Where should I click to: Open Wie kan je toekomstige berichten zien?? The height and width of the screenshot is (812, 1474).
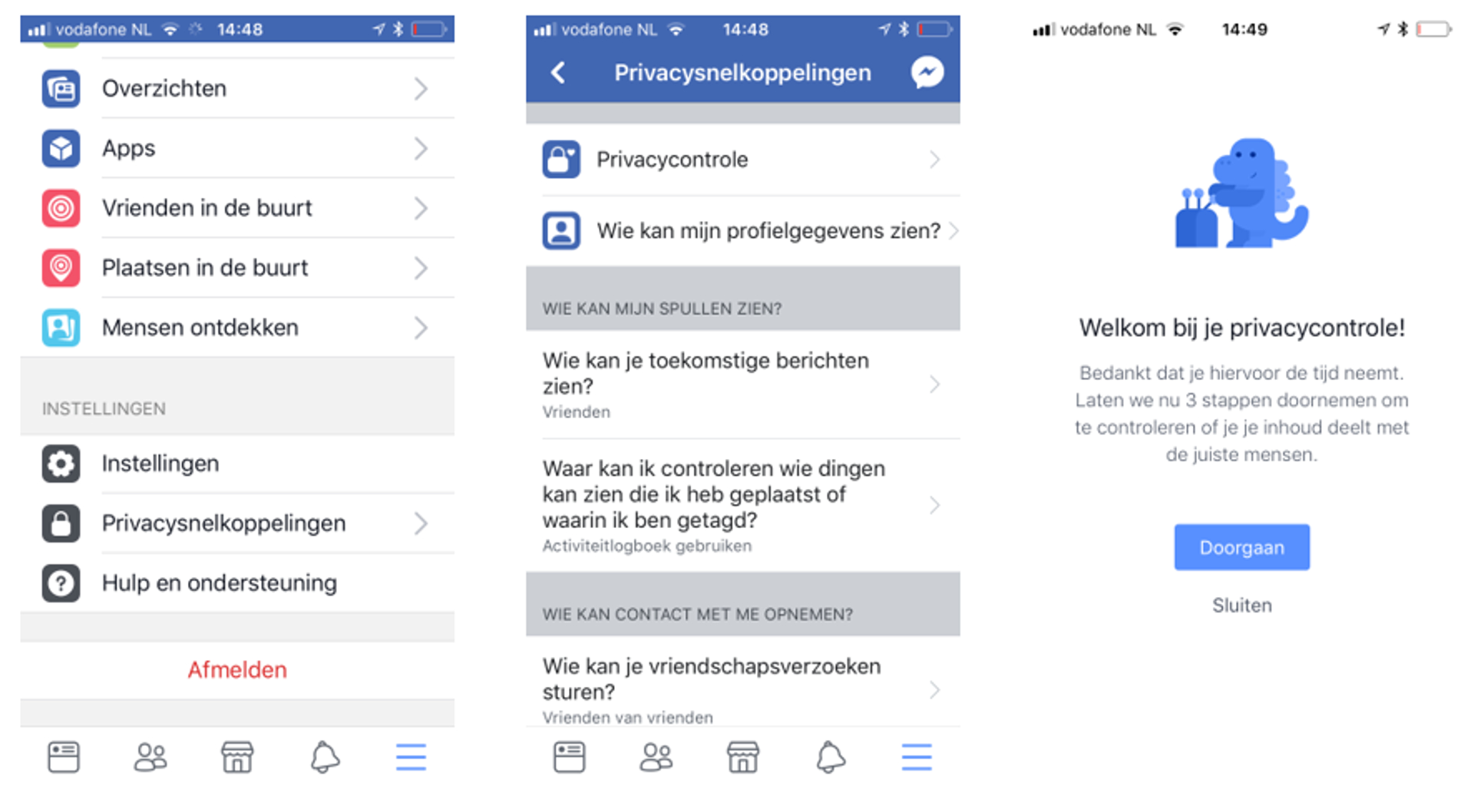point(742,385)
